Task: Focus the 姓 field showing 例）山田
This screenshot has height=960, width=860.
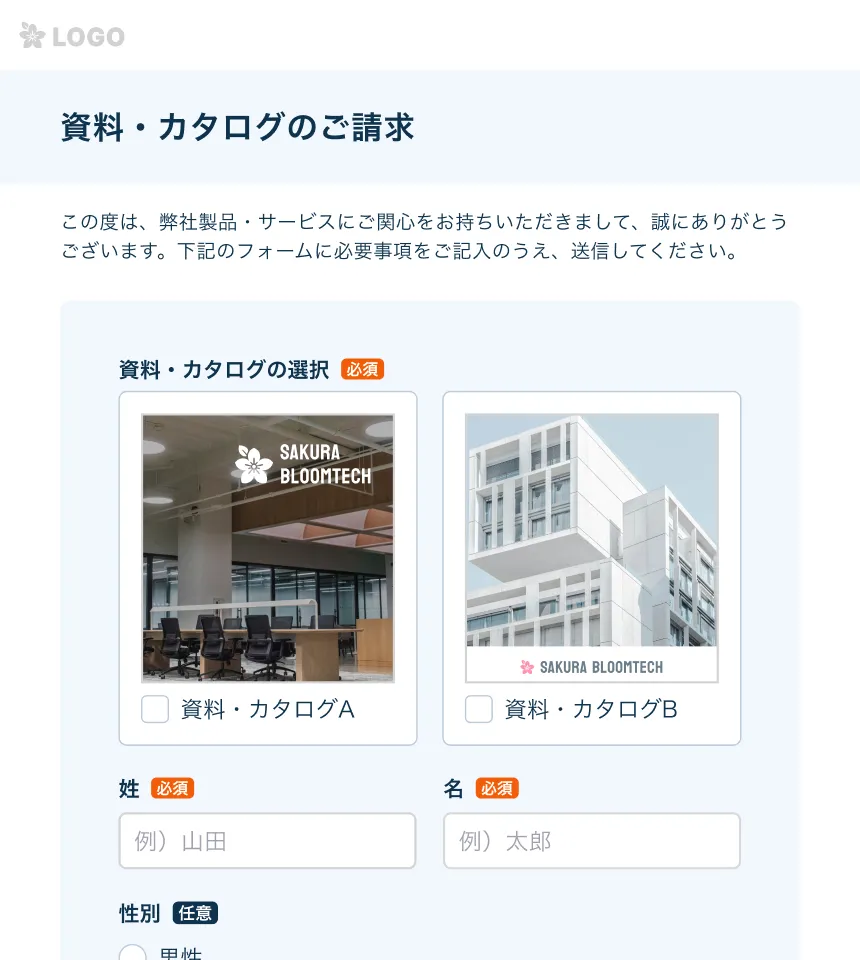Action: pos(267,841)
